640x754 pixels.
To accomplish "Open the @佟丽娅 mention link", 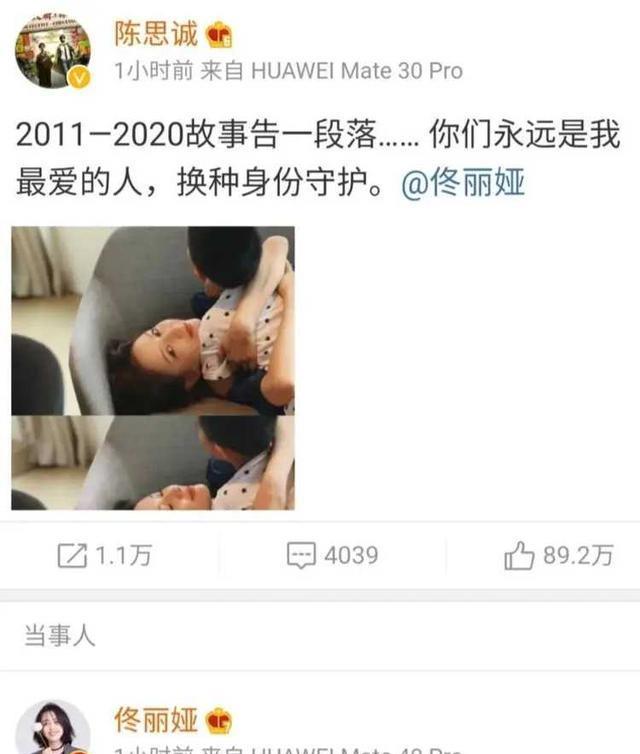I will [x=462, y=182].
